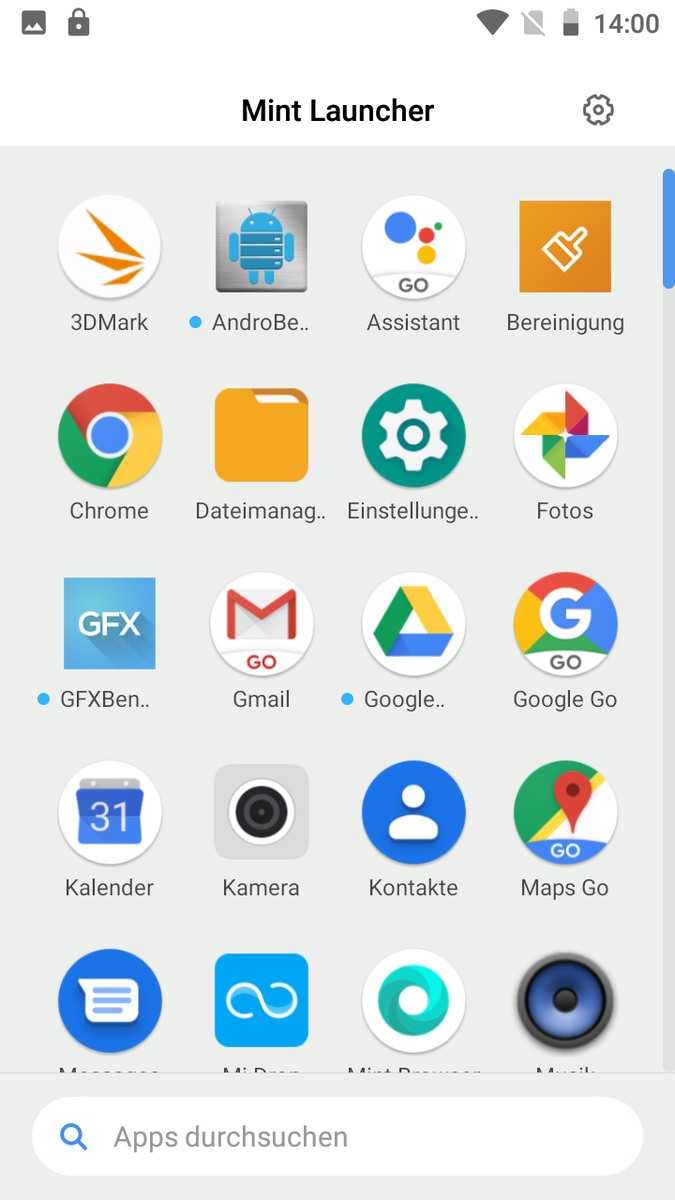
Task: Start Google Assistant Go
Action: click(413, 247)
